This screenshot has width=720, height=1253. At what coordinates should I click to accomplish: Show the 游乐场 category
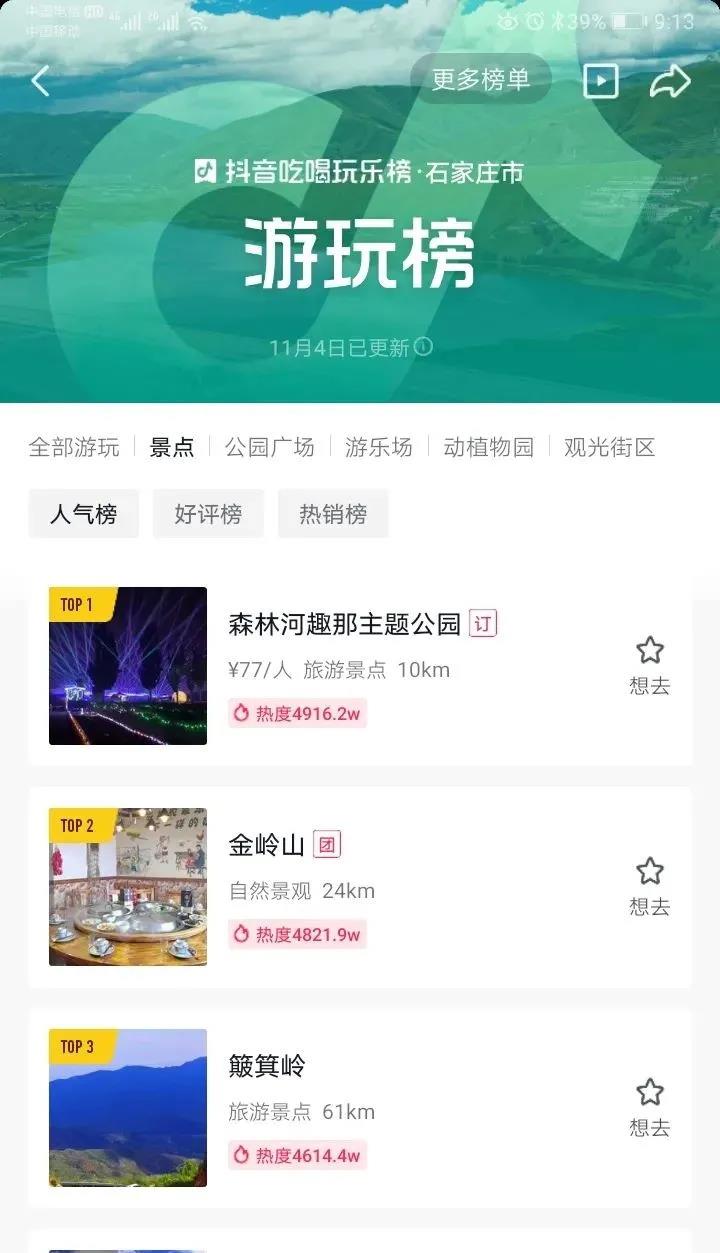tap(378, 447)
